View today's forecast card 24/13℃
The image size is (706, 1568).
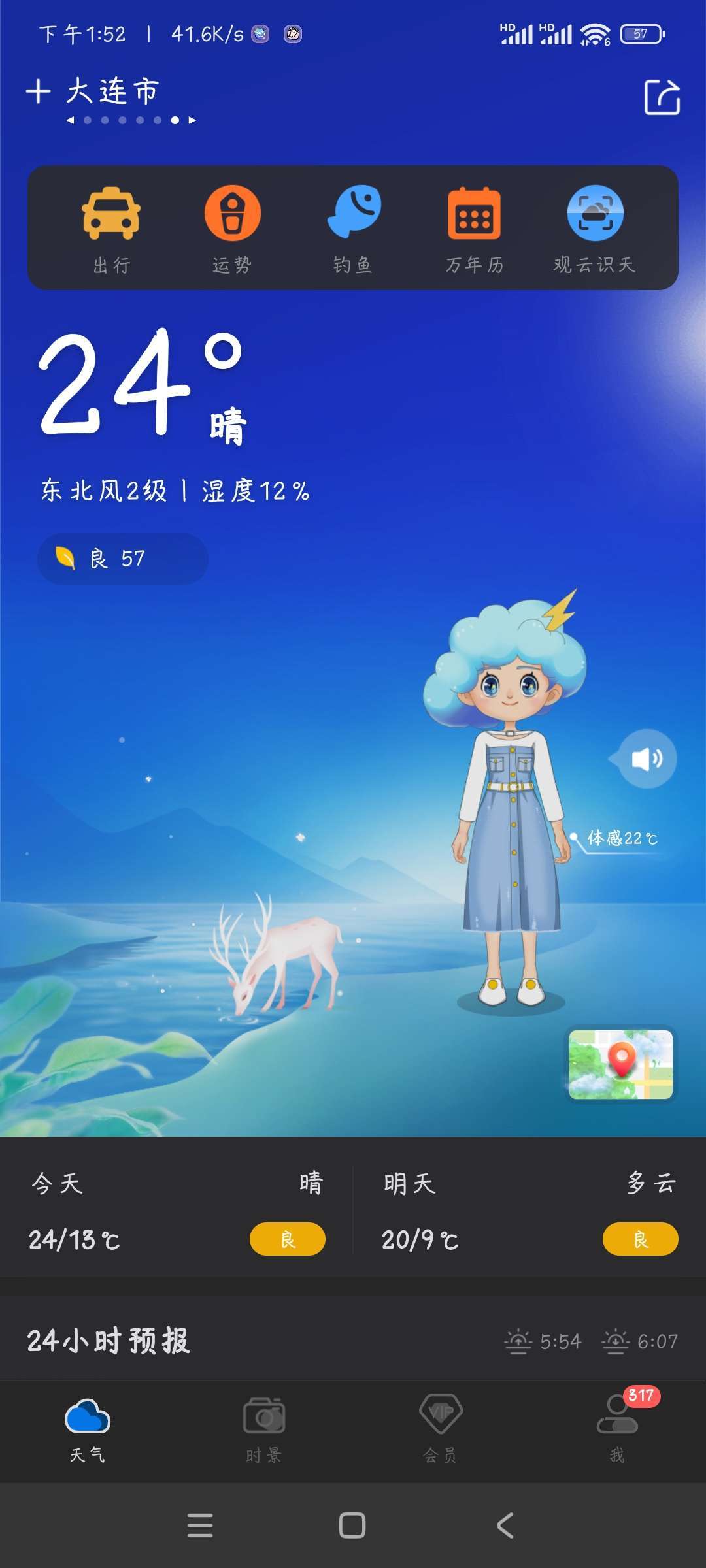point(176,1211)
